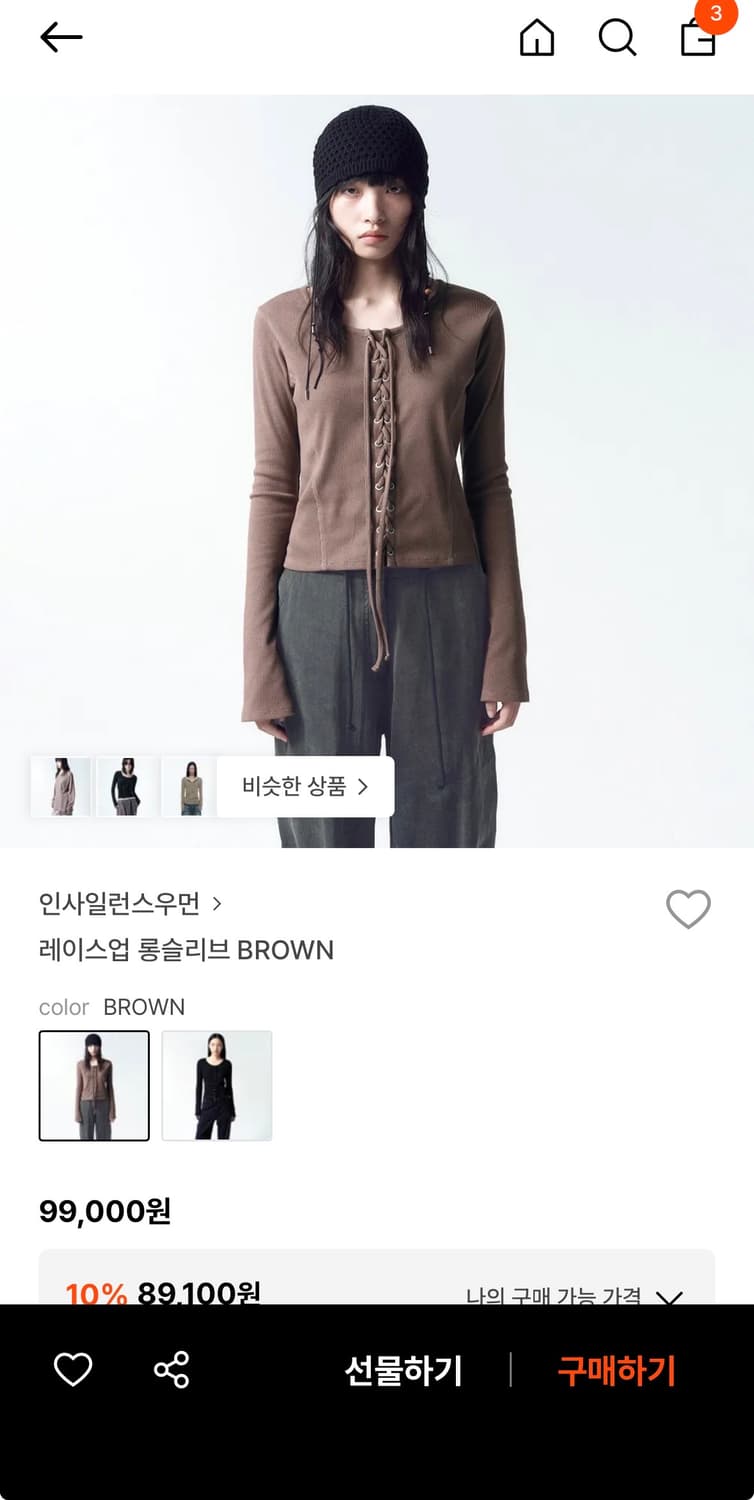
Task: Tap the cart notification badge showing 3
Action: [713, 17]
